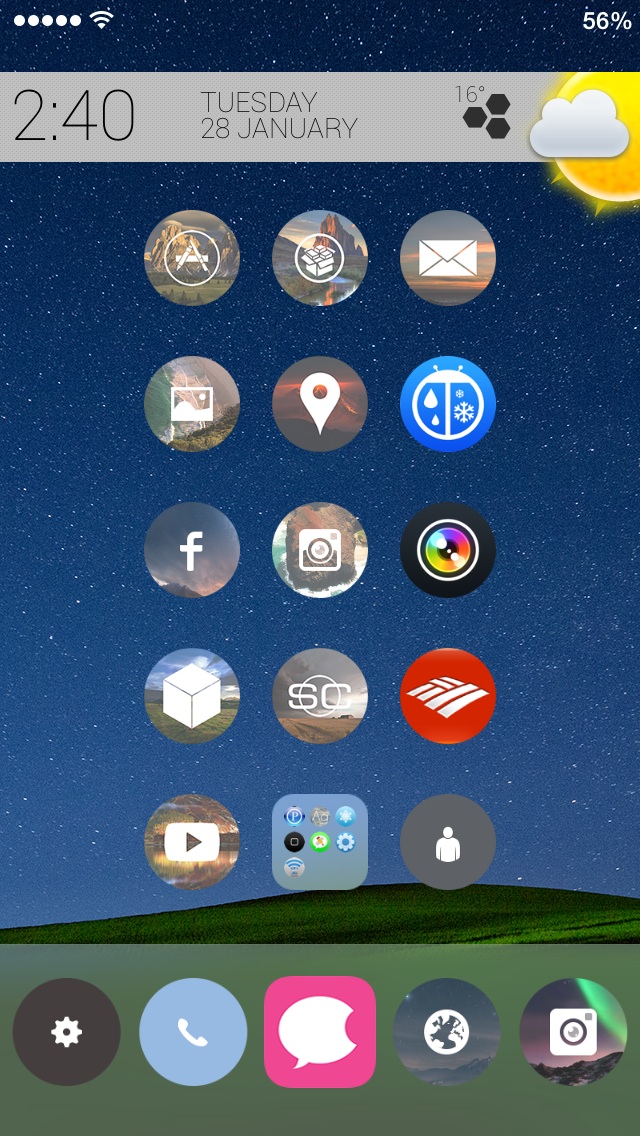Screen dimensions: 640x1136
Task: Open the globe browser in dock
Action: coord(446,1032)
